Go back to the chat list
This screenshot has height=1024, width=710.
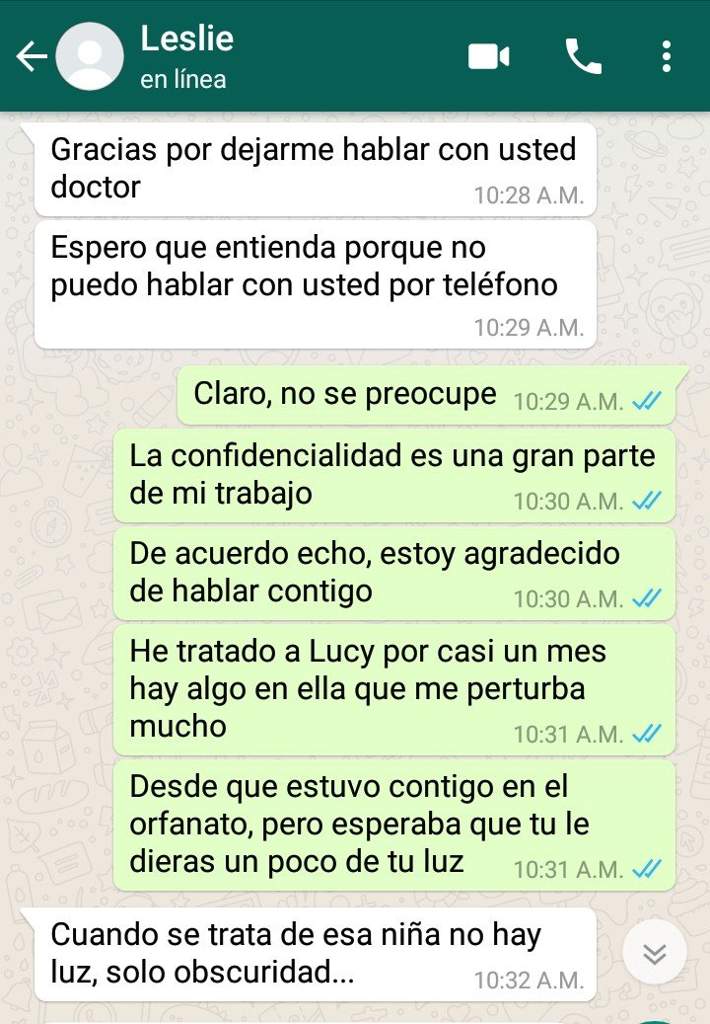(30, 57)
